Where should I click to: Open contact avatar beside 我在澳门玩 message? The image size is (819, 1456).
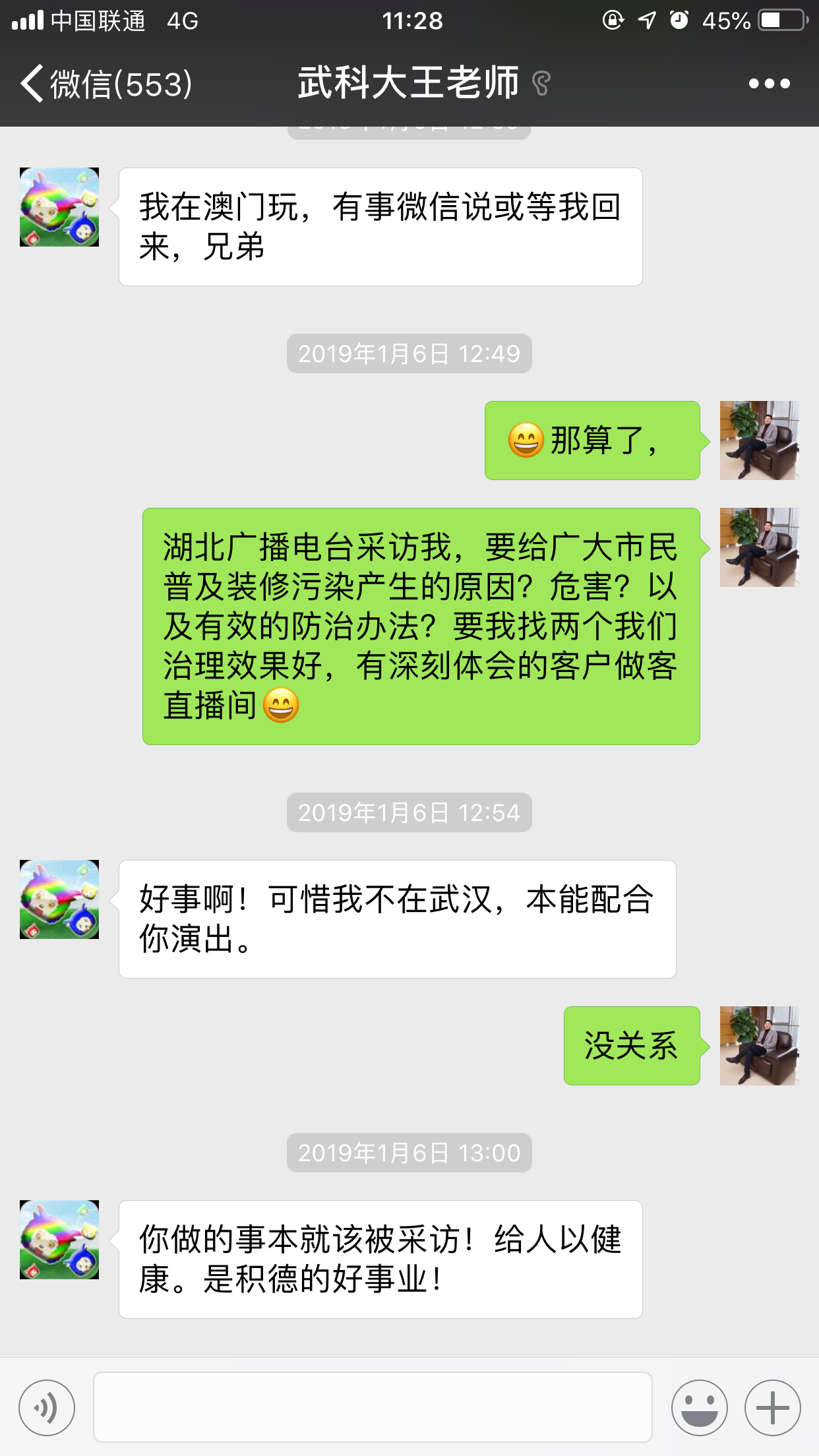59,207
